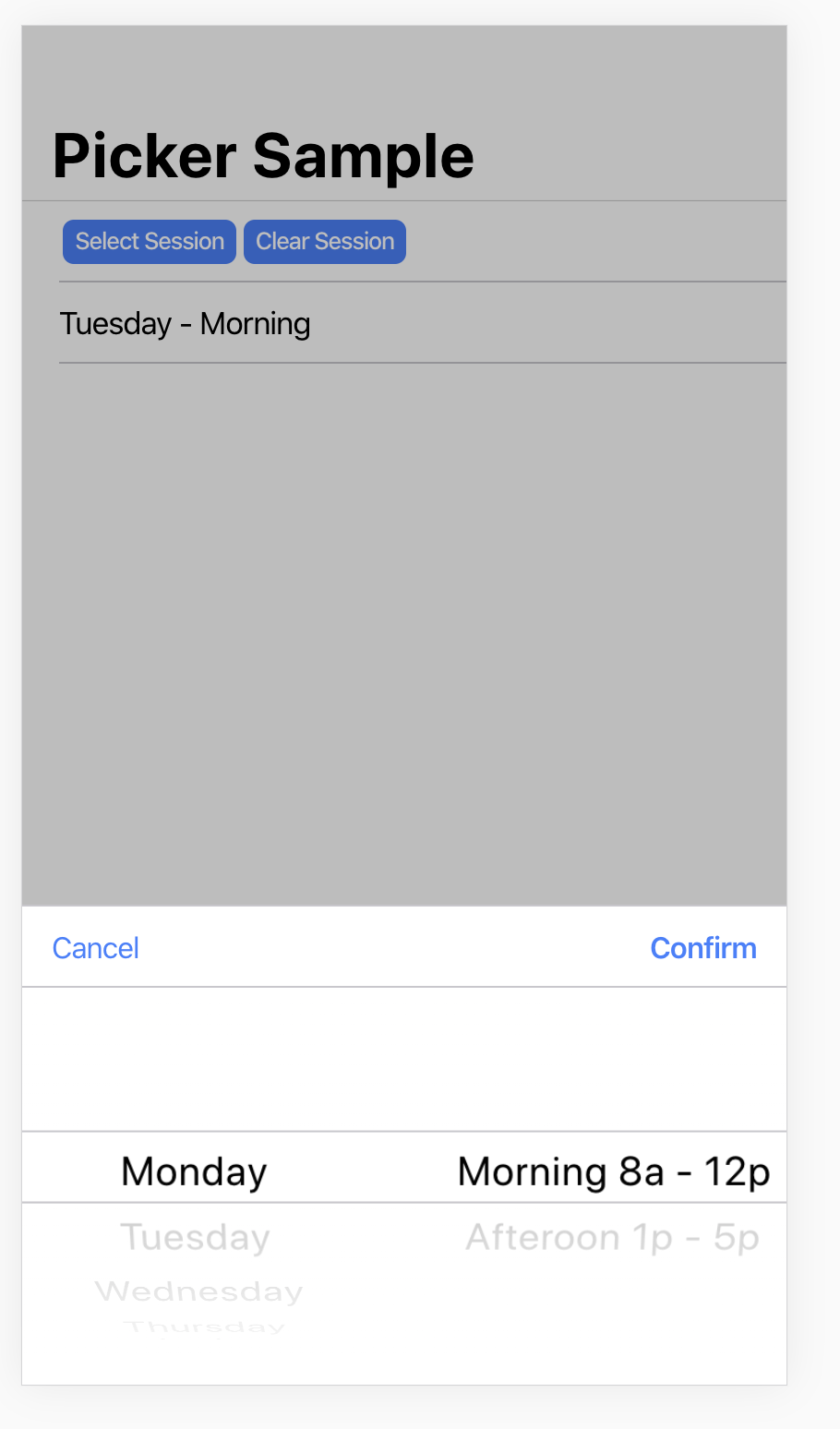Cancel the session picker
The image size is (840, 1429).
95,948
